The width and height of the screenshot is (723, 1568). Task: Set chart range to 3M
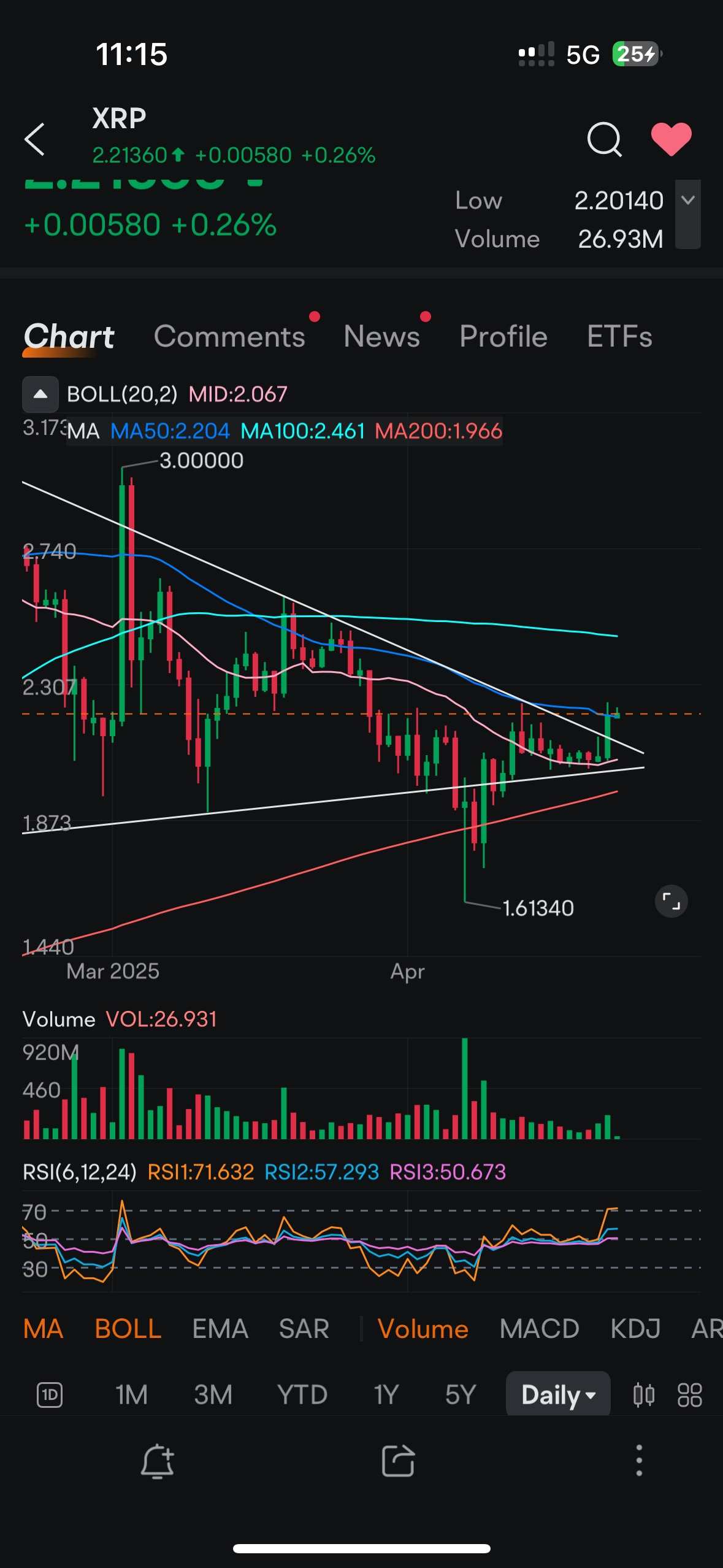coord(213,1395)
